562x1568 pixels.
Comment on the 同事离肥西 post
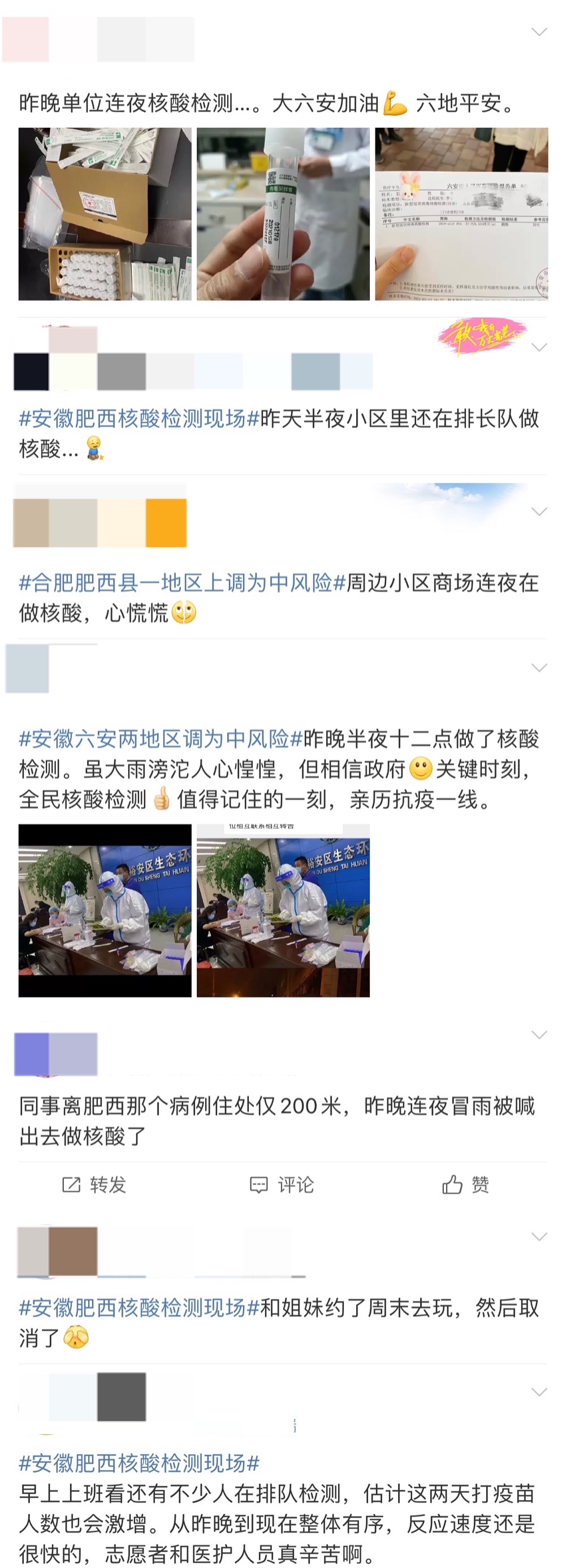click(x=282, y=1185)
